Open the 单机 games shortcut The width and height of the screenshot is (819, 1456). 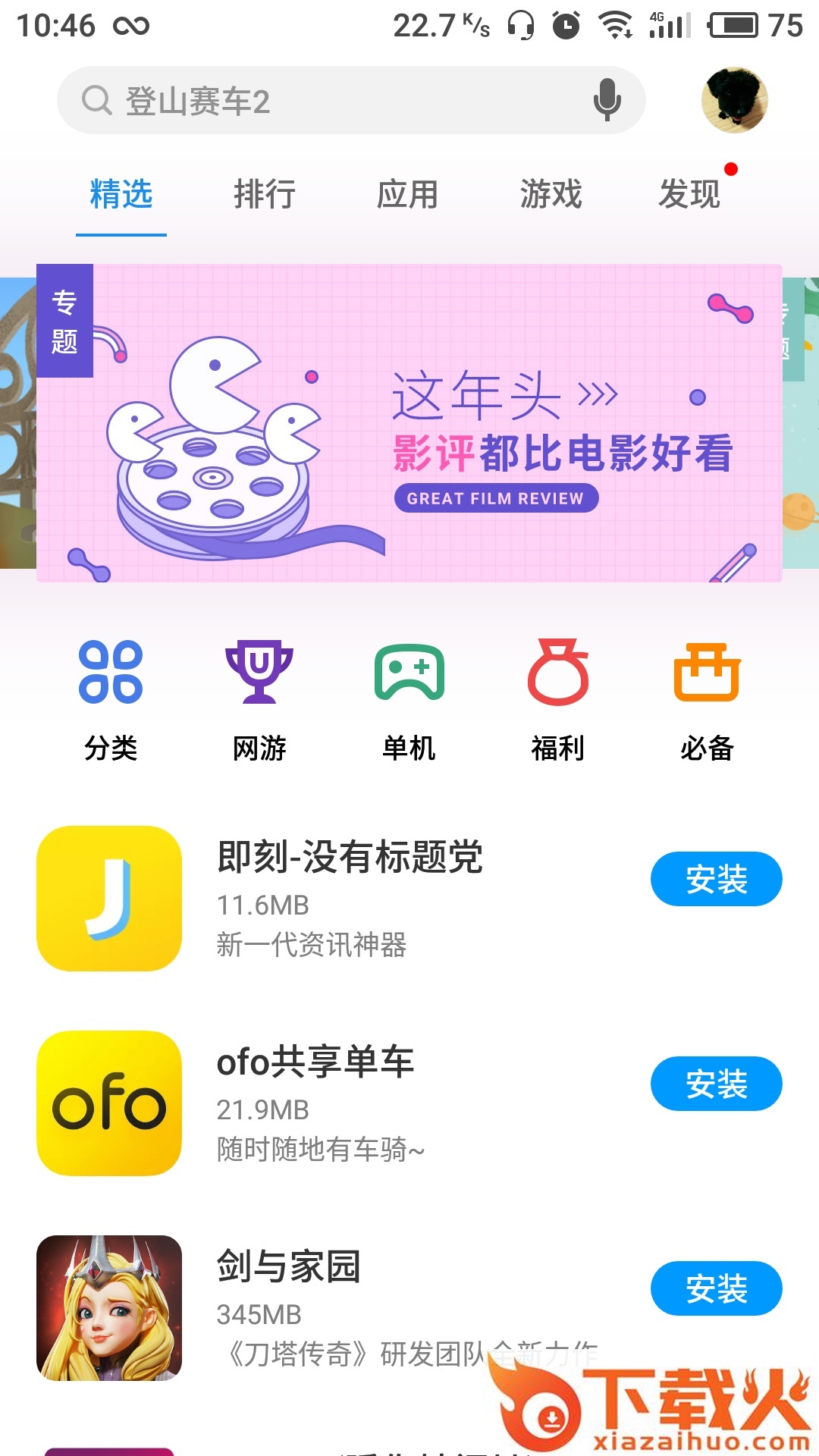pos(409,699)
